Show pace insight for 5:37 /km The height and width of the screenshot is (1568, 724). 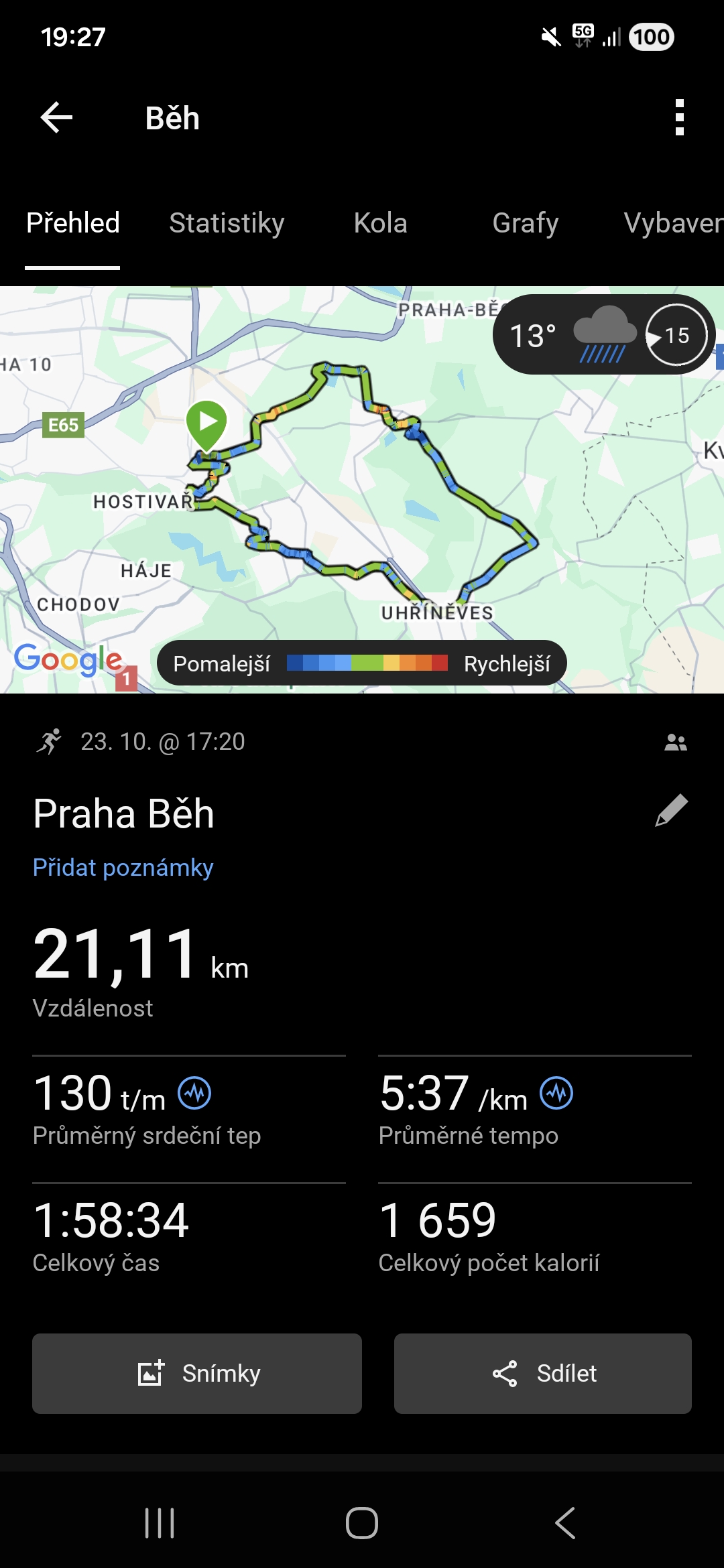pos(556,1093)
